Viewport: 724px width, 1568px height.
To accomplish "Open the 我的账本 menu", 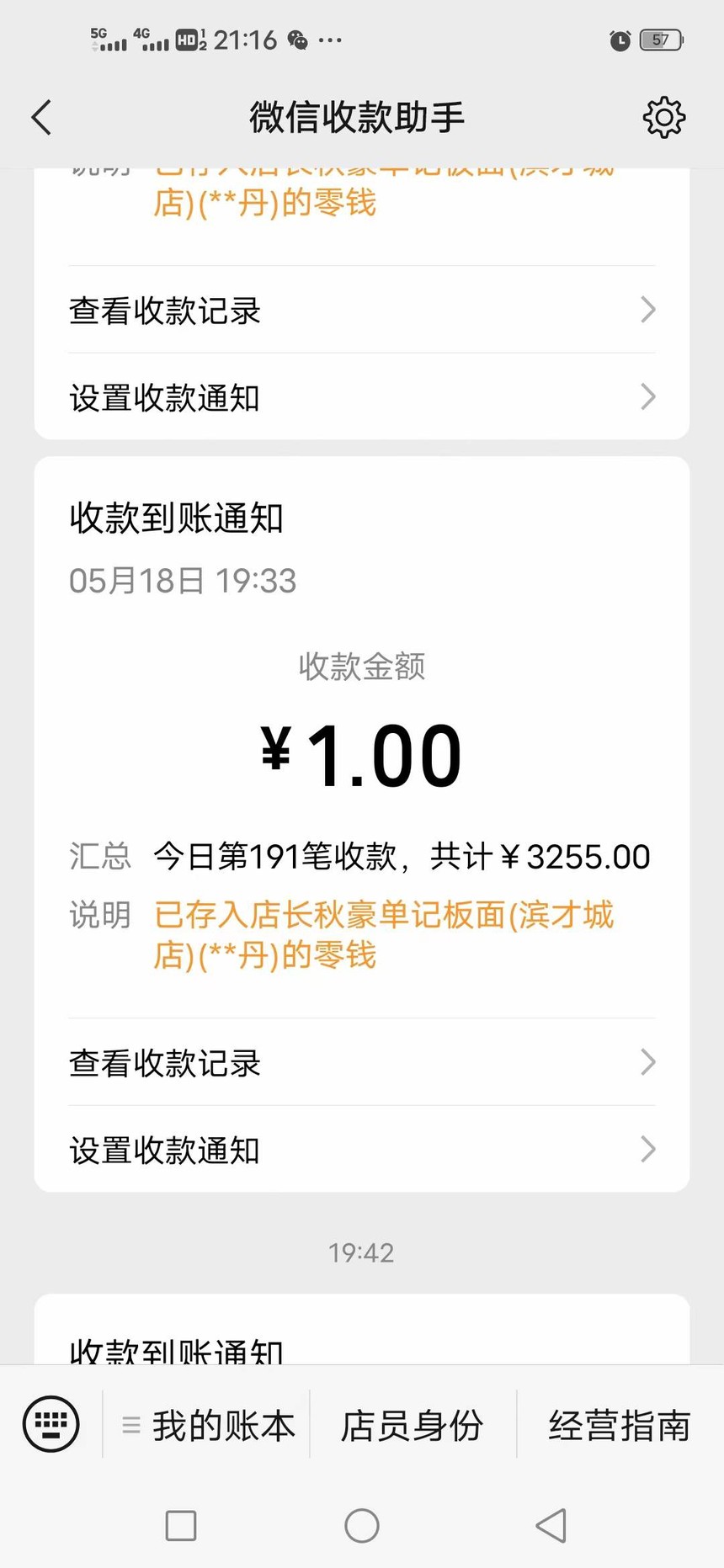I will tap(209, 1425).
